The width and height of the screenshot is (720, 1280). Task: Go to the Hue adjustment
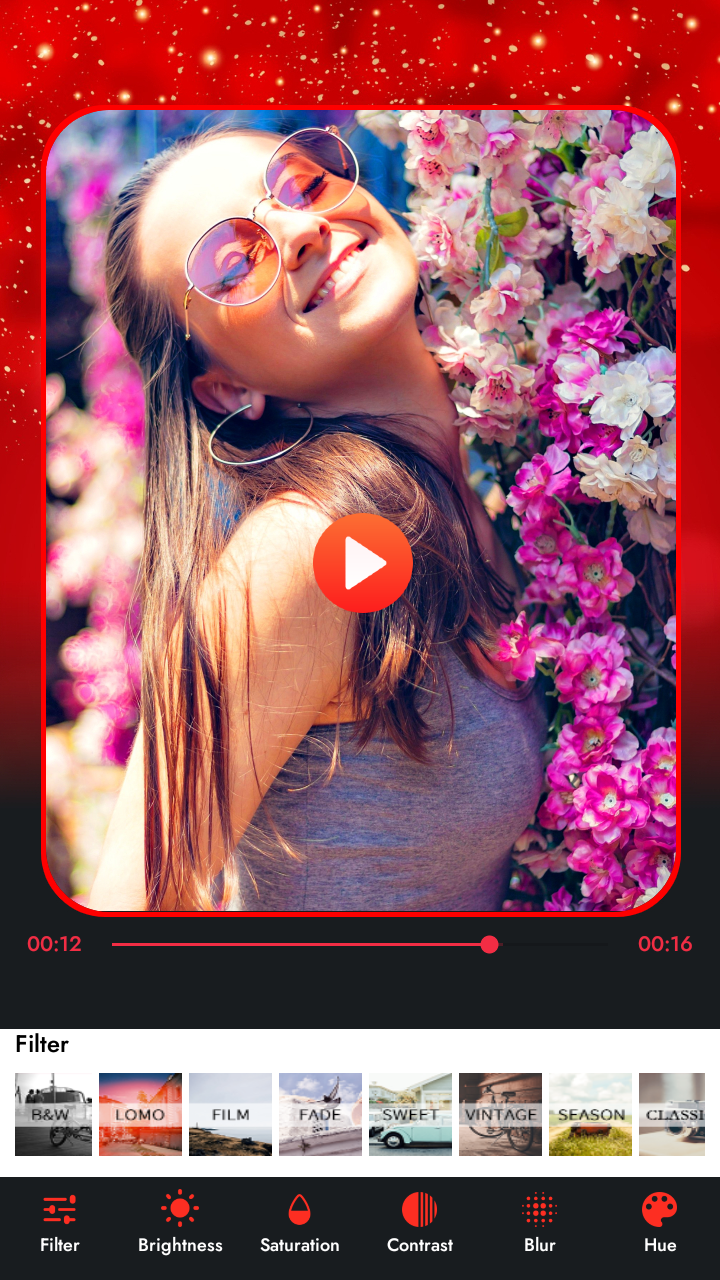(660, 1225)
